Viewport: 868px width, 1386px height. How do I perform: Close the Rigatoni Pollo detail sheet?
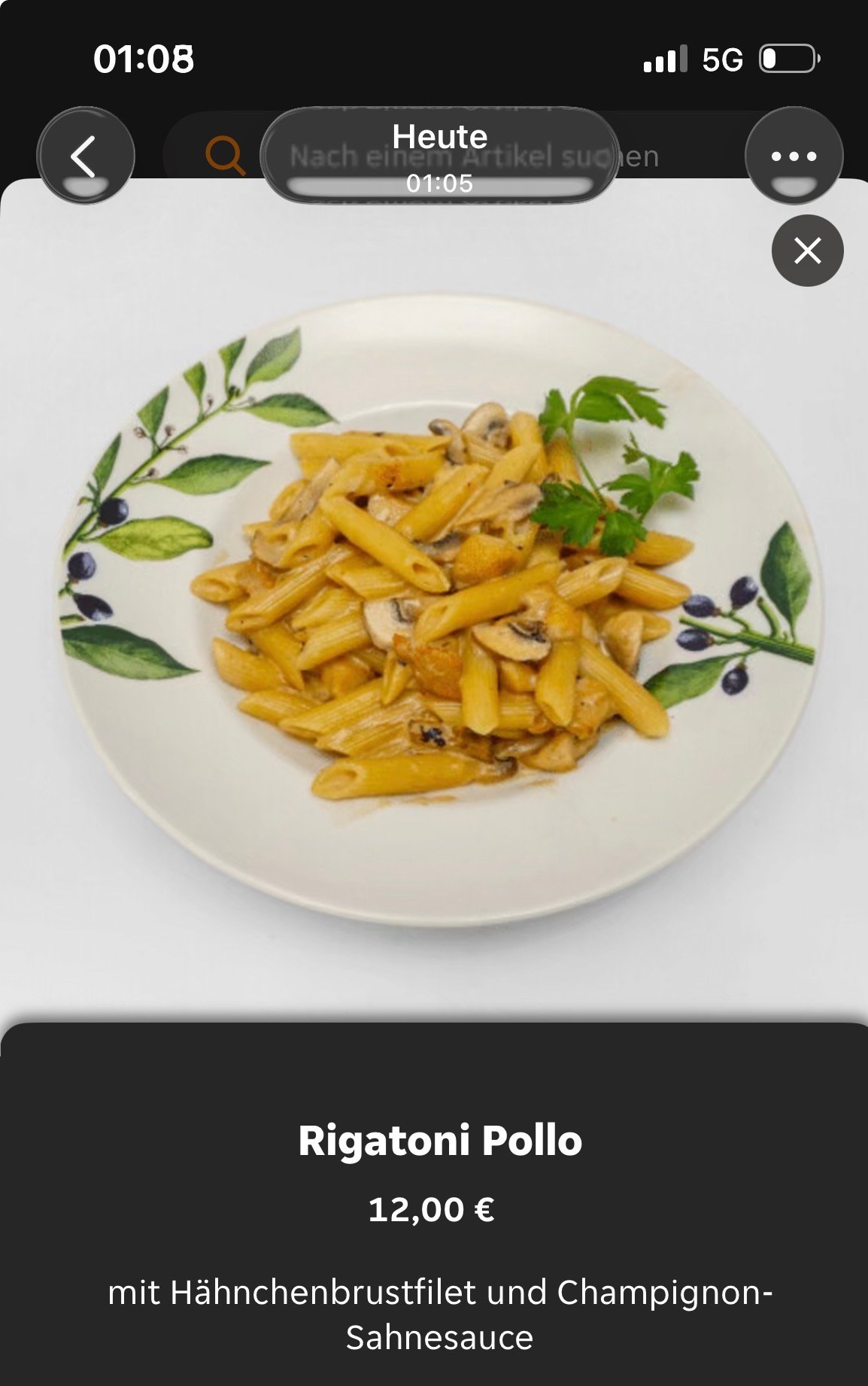[807, 251]
